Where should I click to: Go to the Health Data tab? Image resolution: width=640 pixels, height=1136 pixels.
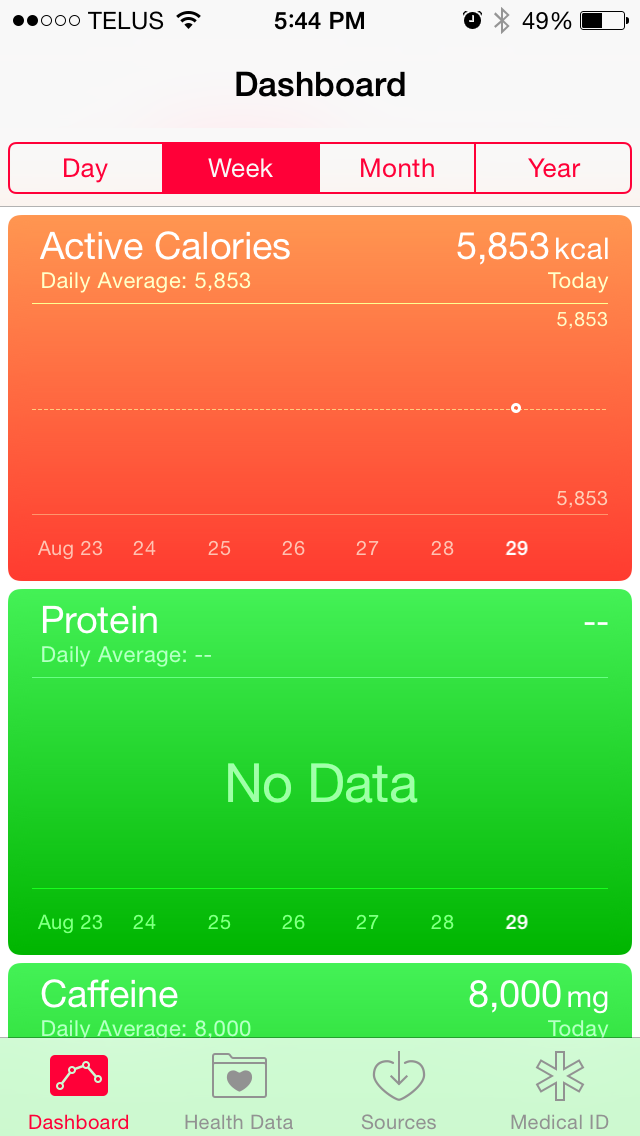point(238,1088)
